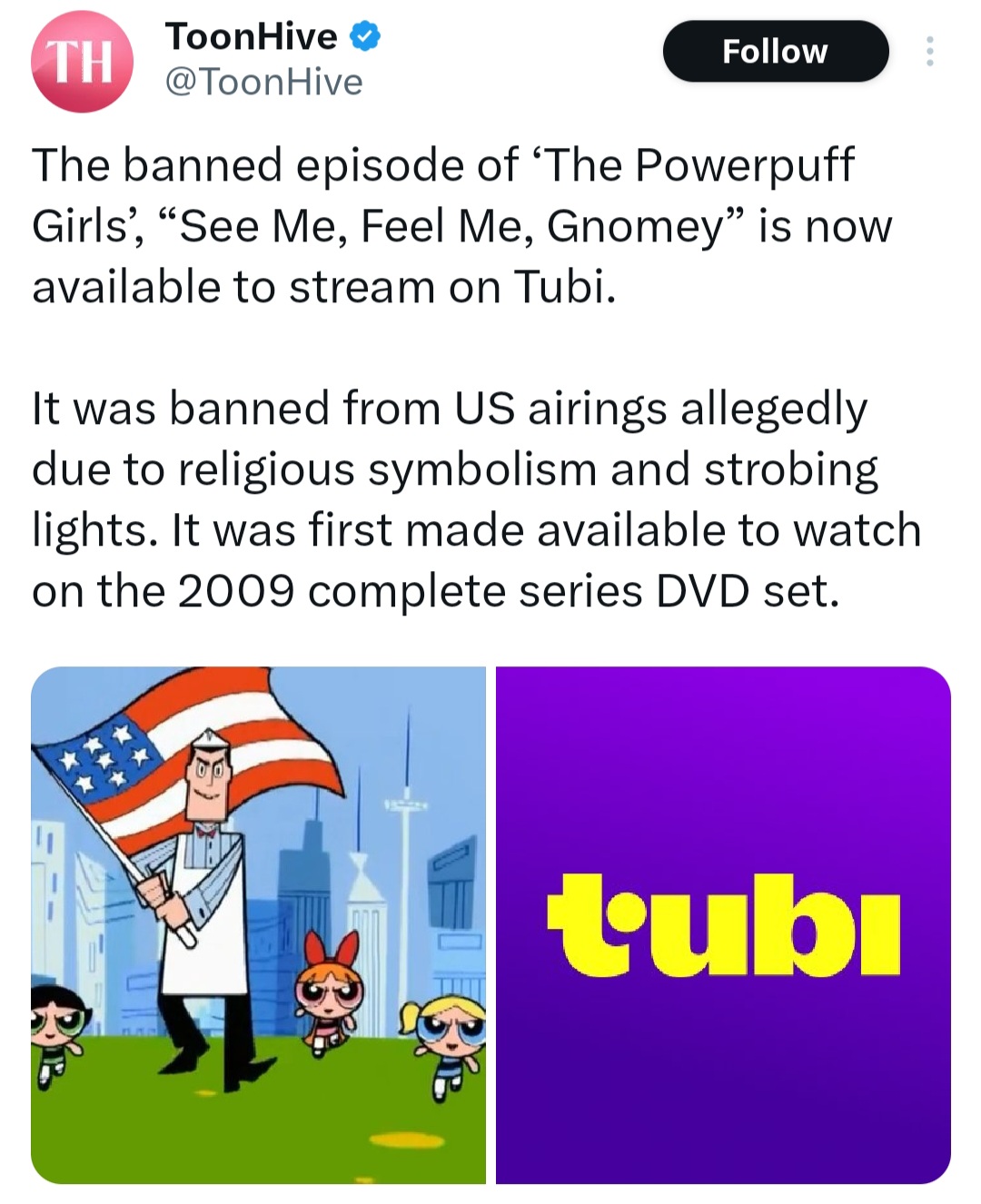Open the post overflow menu
The width and height of the screenshot is (981, 1204).
tap(928, 52)
